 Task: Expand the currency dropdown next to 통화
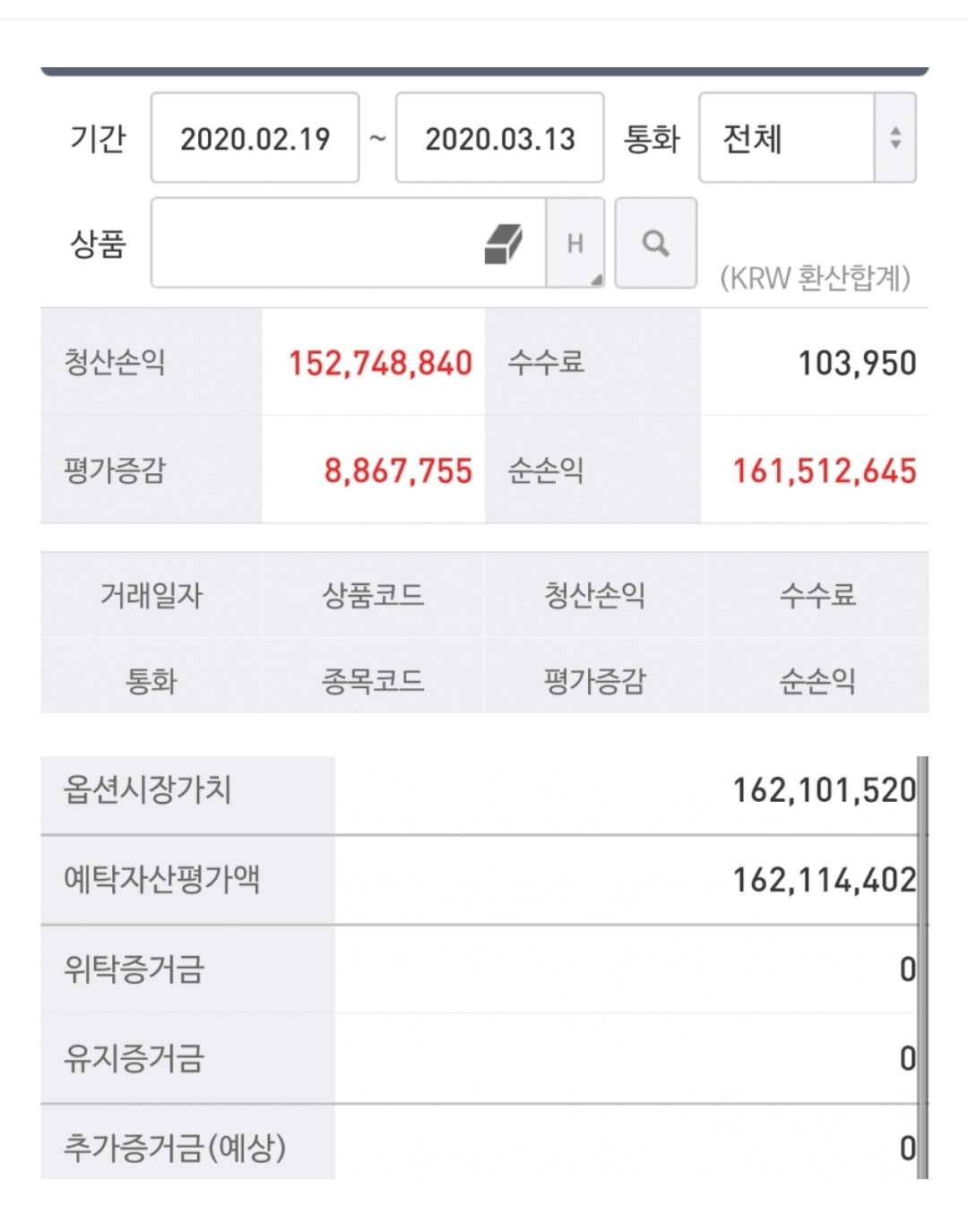coord(894,139)
